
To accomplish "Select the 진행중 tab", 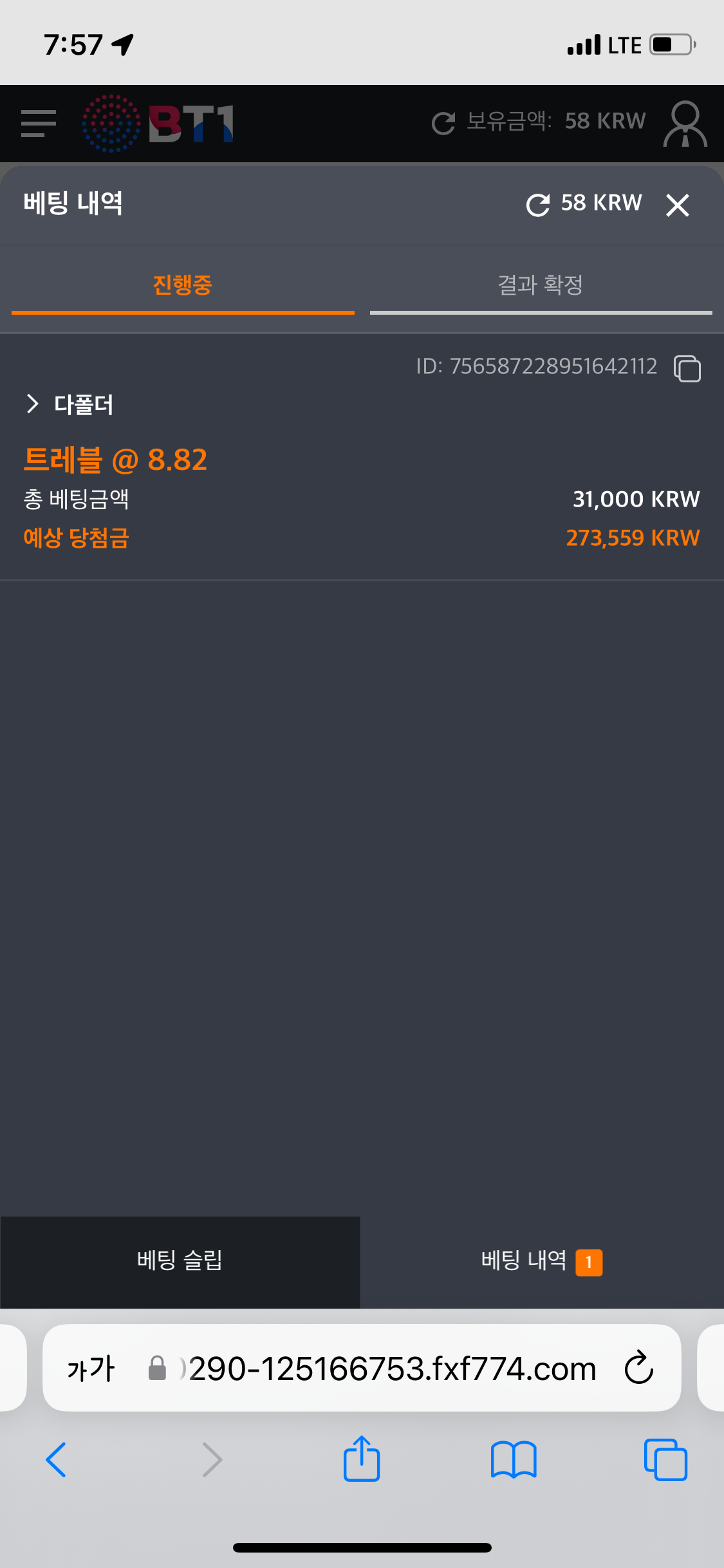I will [183, 285].
